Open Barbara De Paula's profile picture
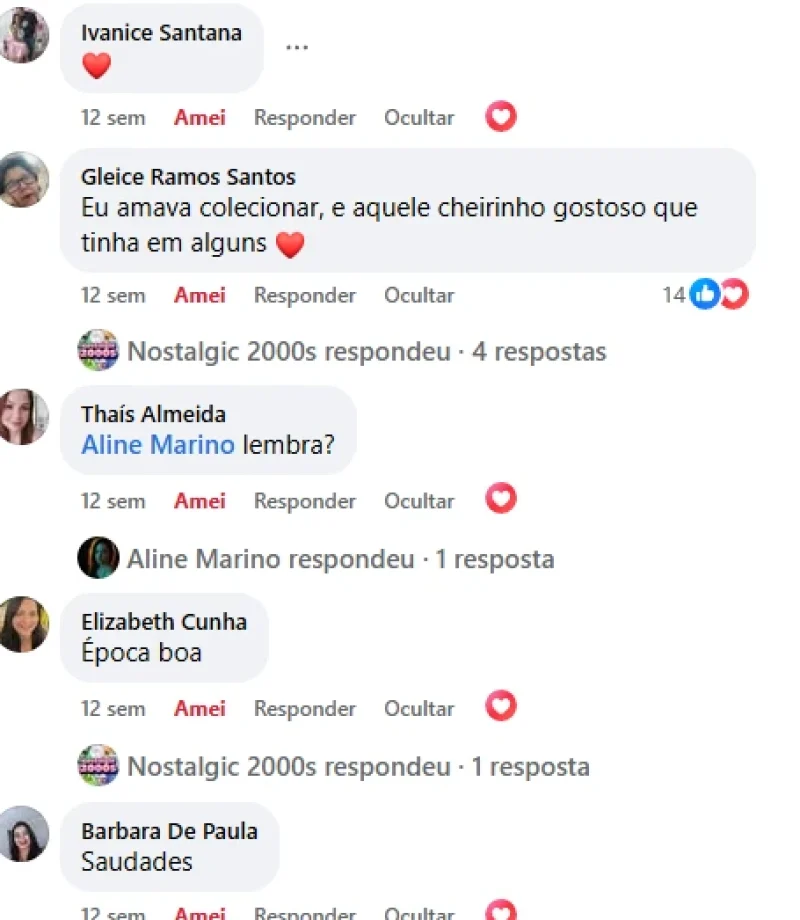 24,834
